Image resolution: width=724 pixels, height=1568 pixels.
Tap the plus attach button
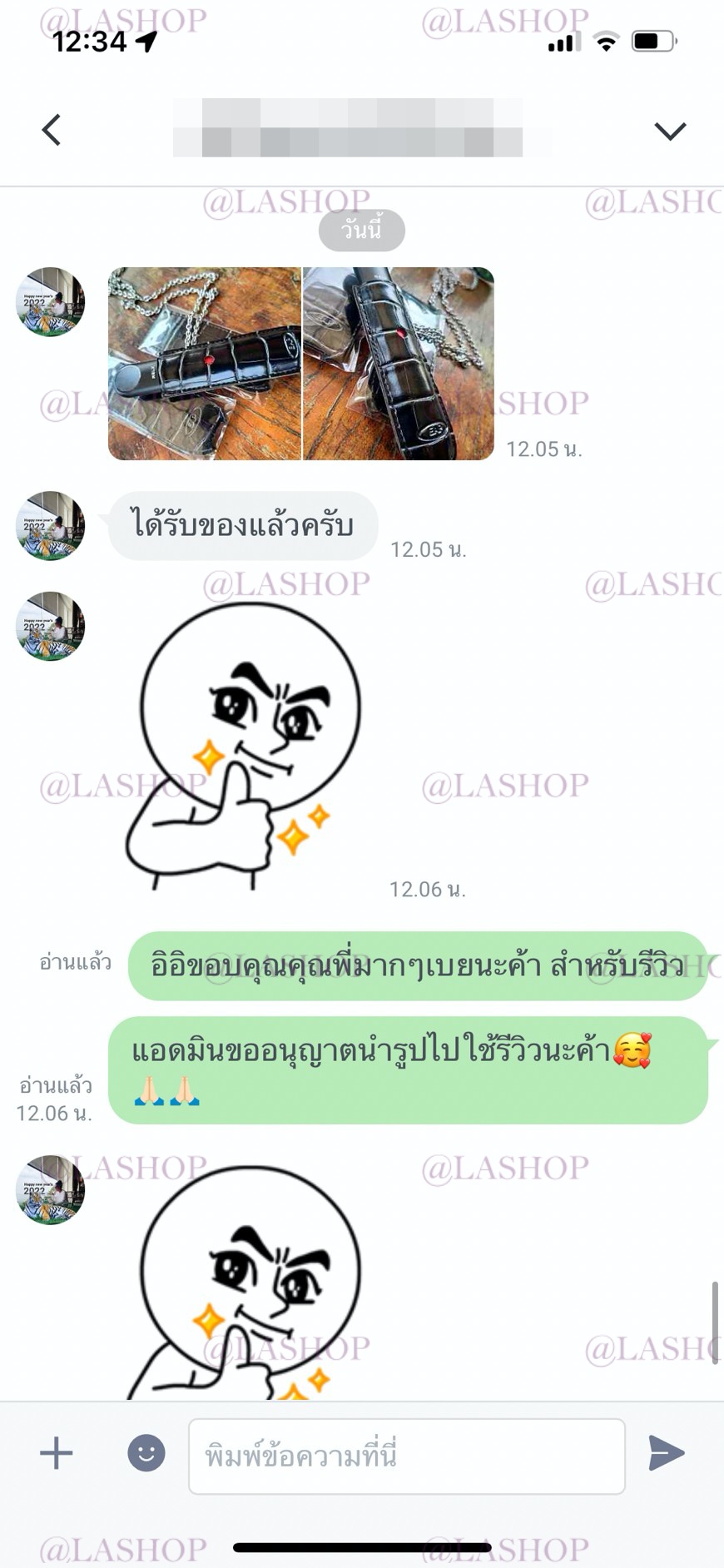57,1453
